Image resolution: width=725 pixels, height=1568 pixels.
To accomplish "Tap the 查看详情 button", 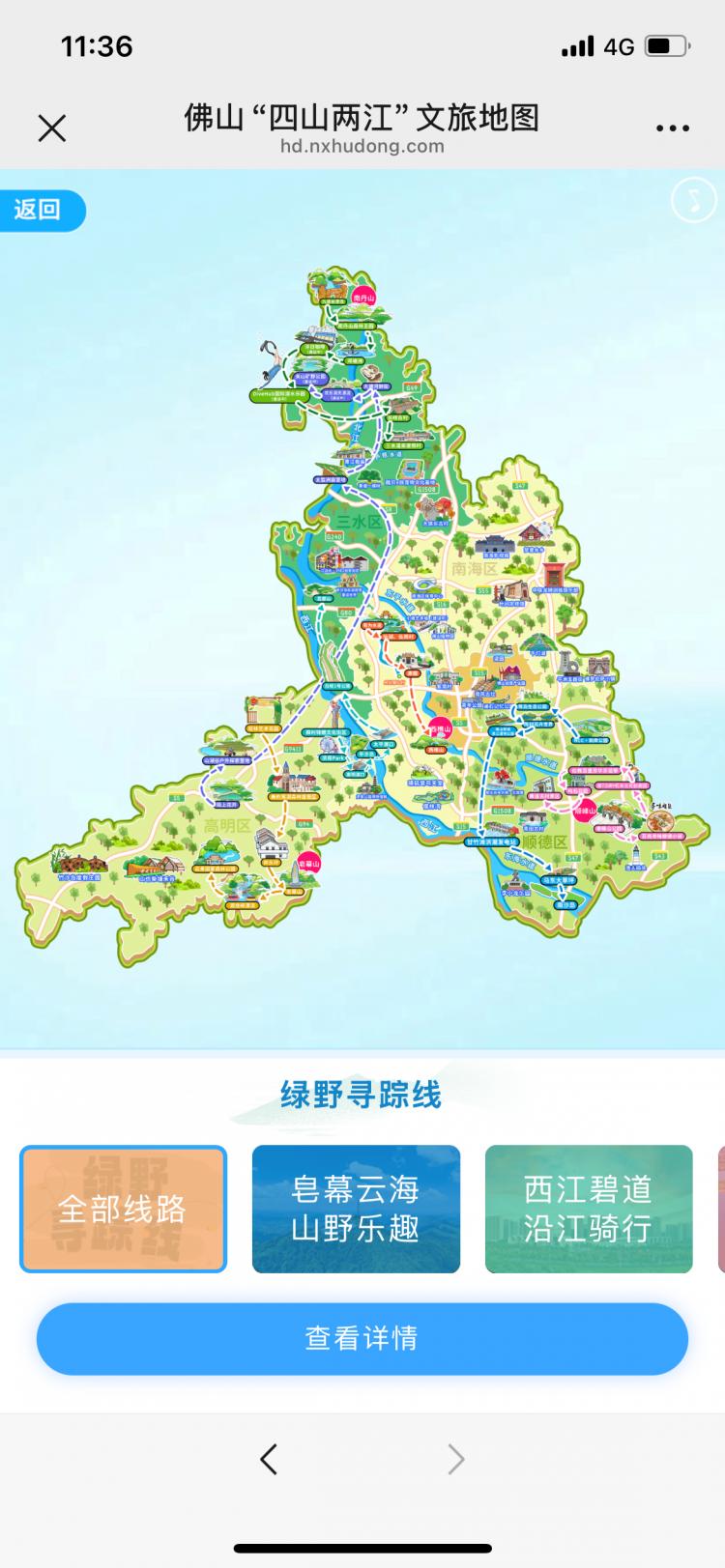I will point(362,1338).
